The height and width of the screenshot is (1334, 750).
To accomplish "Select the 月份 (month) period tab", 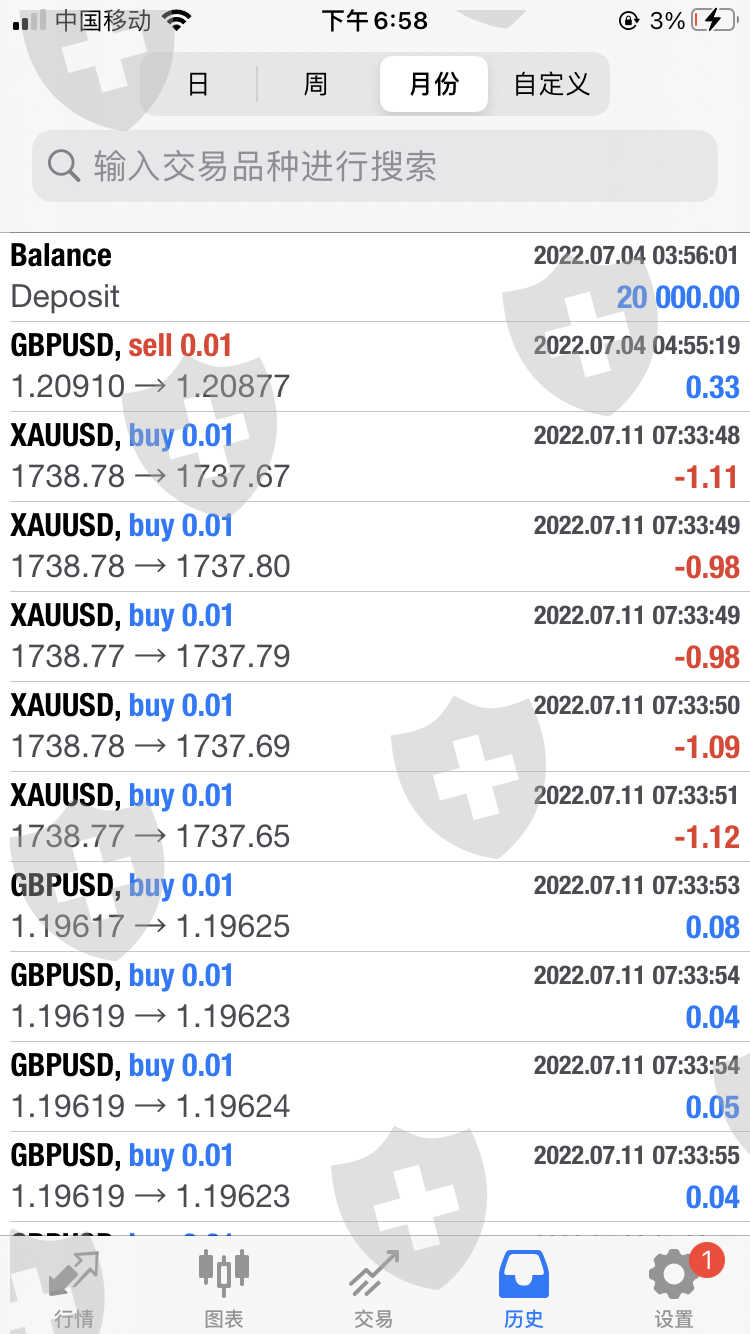I will (433, 84).
